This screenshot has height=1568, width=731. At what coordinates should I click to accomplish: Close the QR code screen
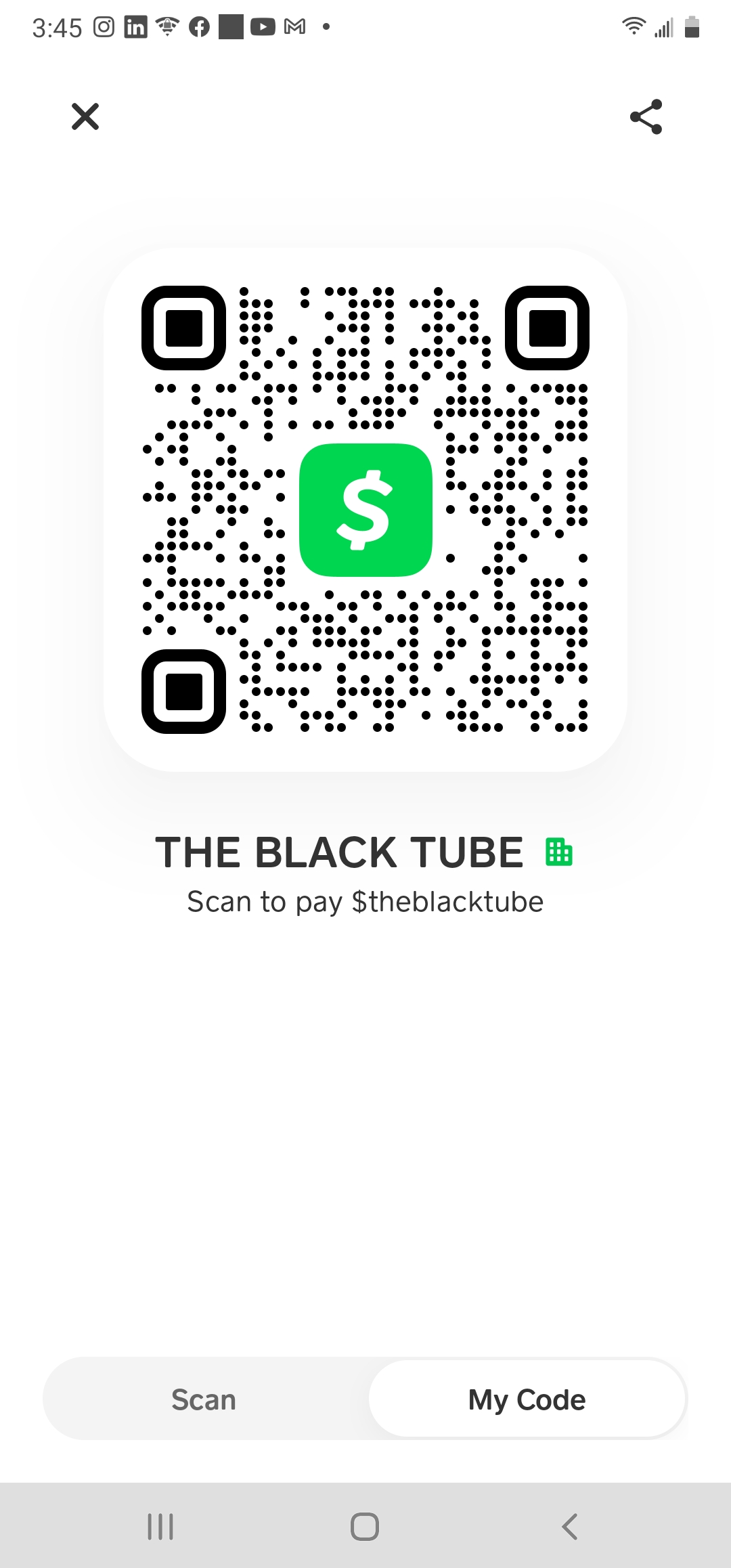click(x=85, y=116)
